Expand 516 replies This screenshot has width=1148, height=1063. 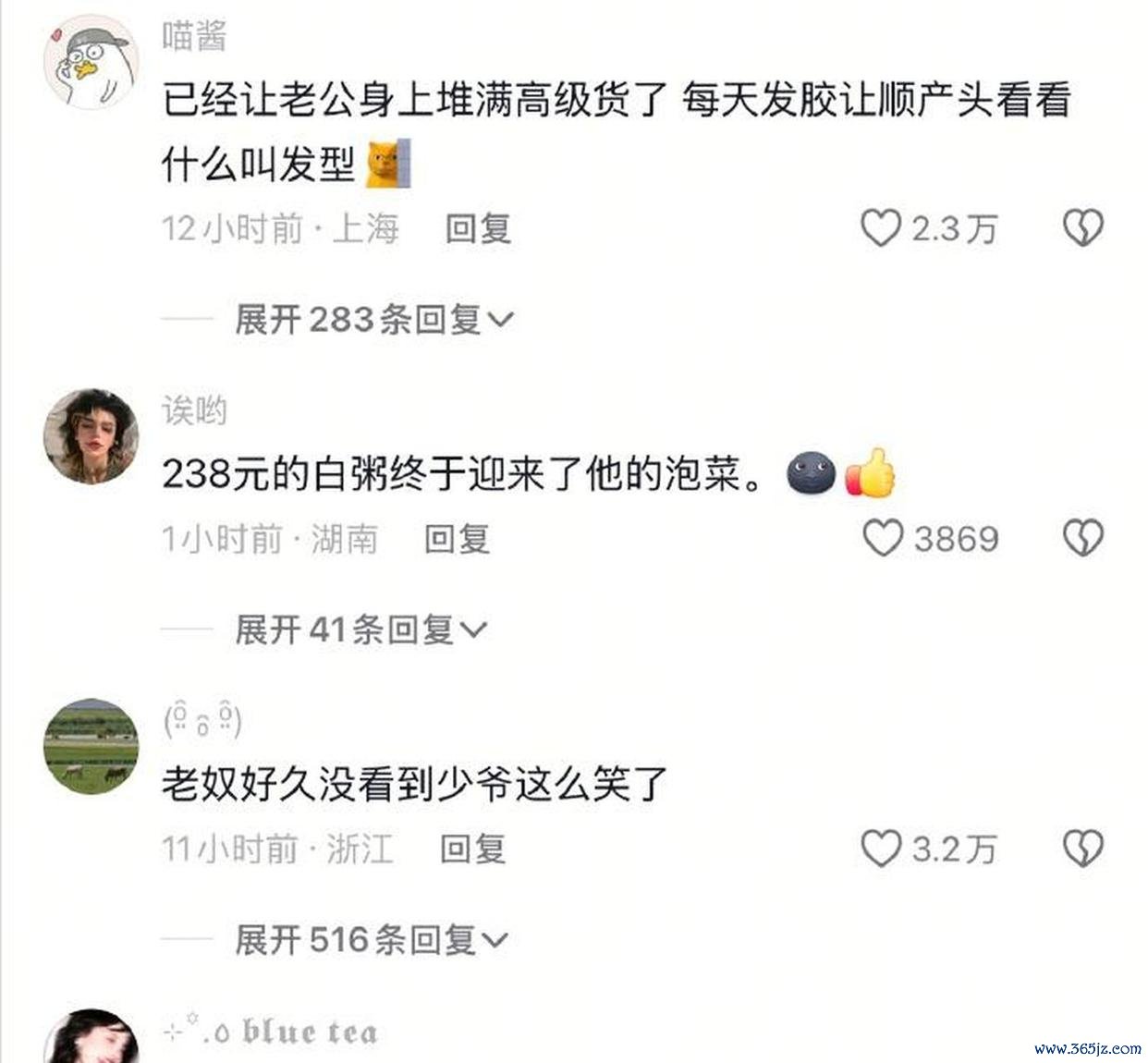coord(371,940)
